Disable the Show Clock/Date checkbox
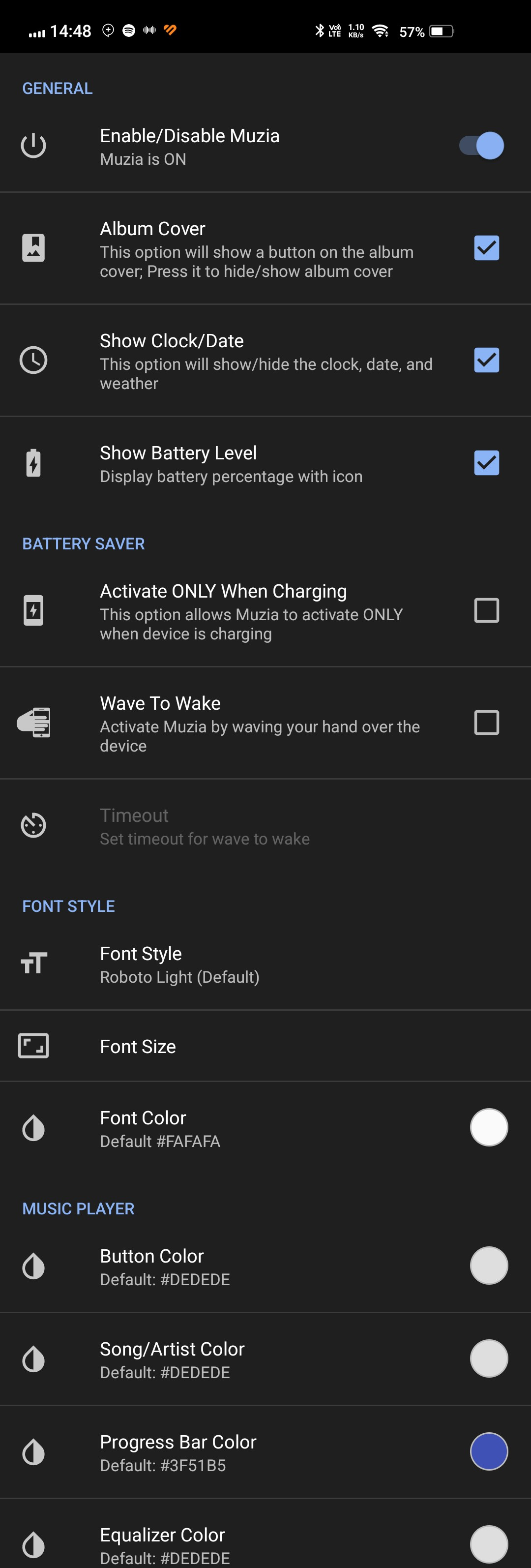 (x=486, y=361)
